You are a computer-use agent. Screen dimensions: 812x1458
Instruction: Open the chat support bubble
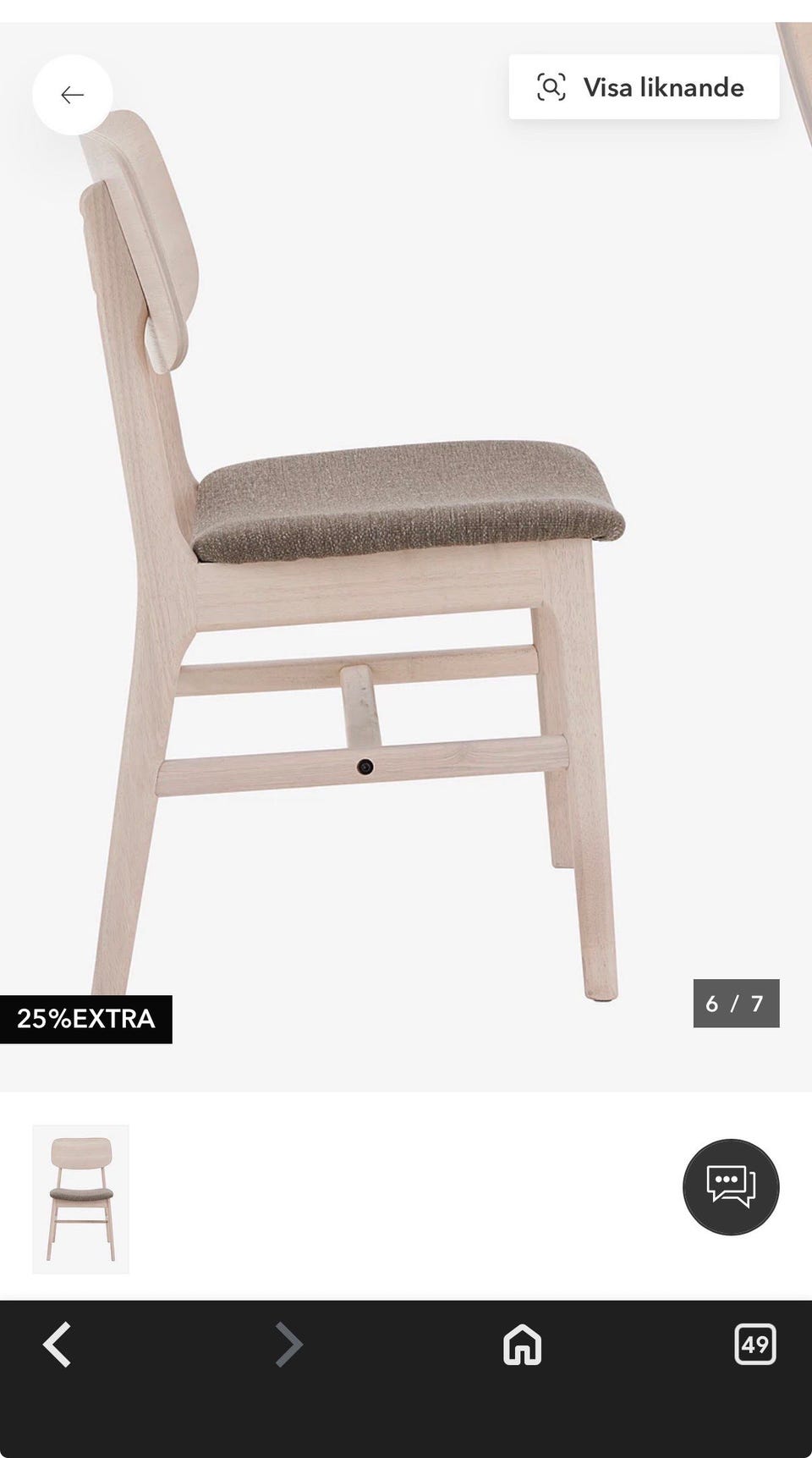[x=731, y=1186]
